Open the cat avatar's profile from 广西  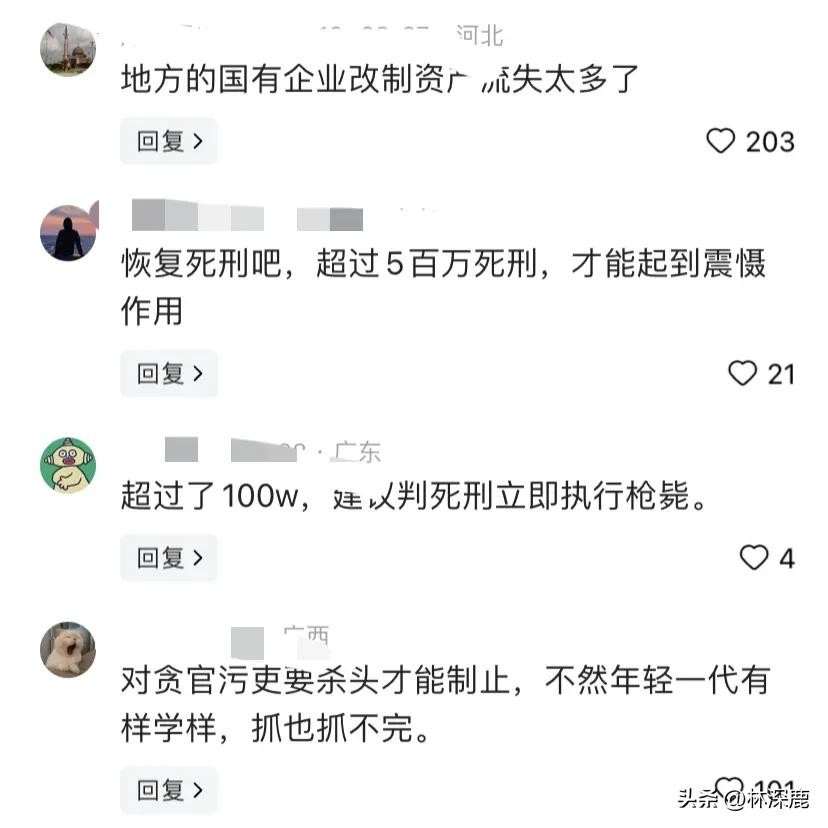pyautogui.click(x=68, y=649)
